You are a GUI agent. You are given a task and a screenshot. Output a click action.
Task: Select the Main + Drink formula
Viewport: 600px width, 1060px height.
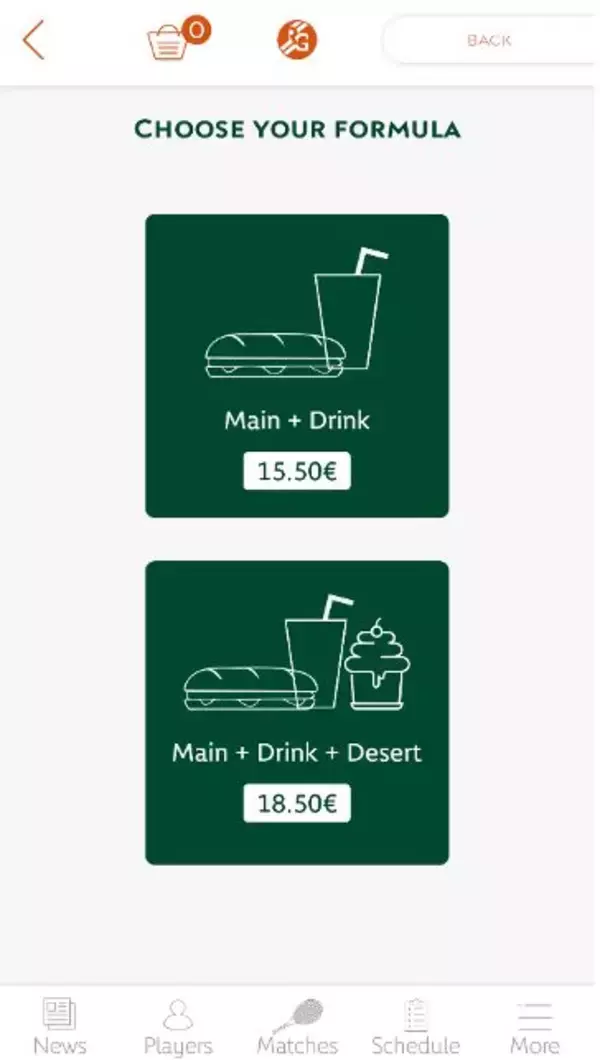(297, 366)
